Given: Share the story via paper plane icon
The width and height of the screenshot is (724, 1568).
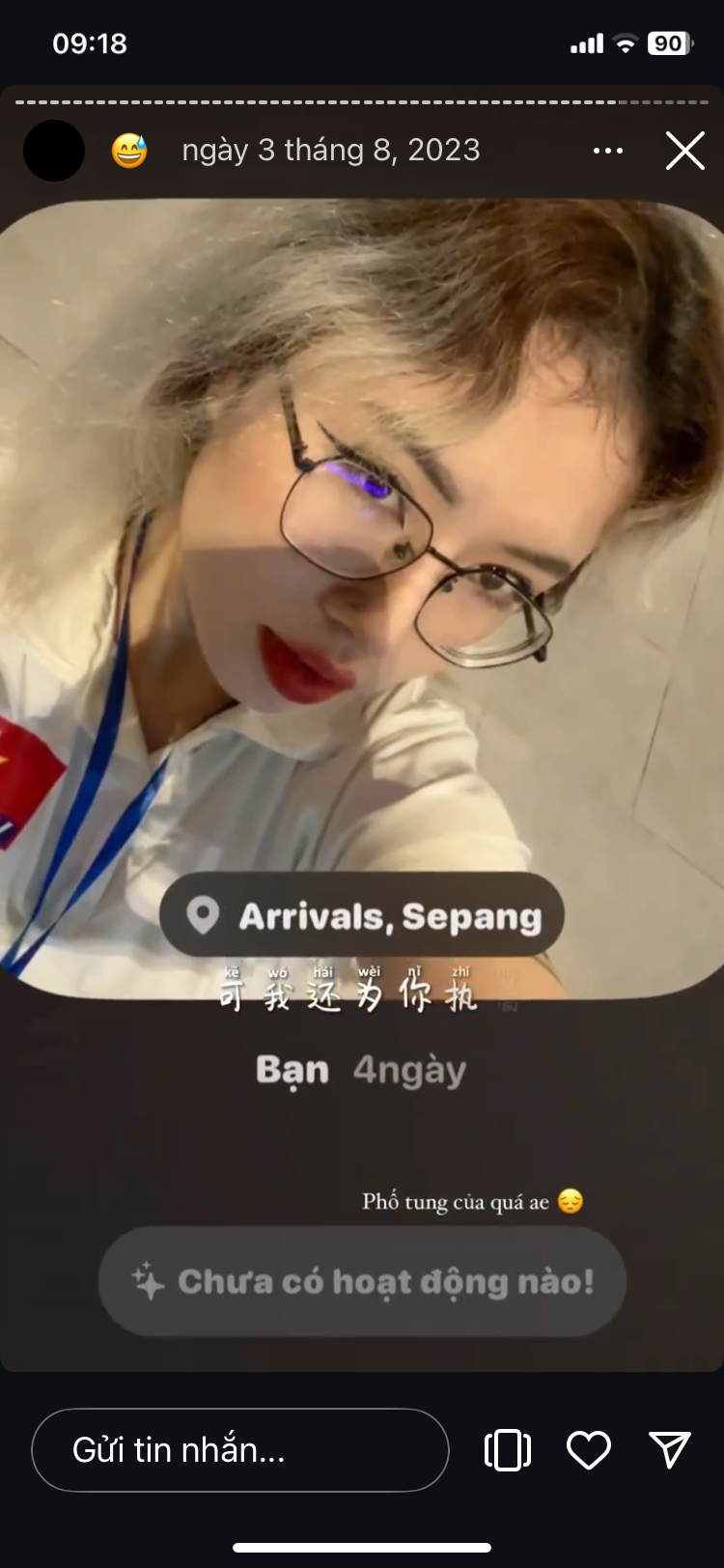Looking at the screenshot, I should click(x=669, y=1450).
